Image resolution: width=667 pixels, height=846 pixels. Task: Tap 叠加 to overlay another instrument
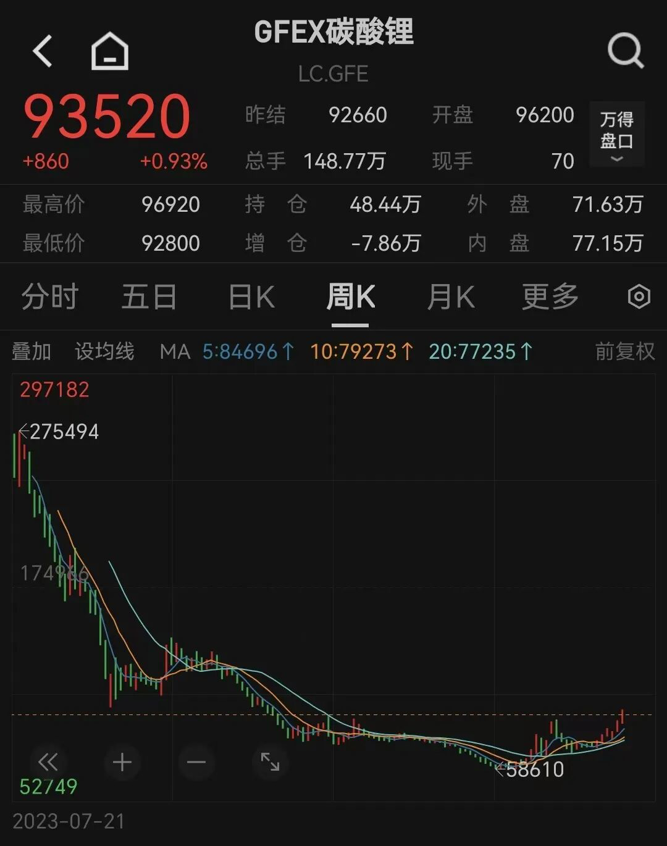(31, 351)
